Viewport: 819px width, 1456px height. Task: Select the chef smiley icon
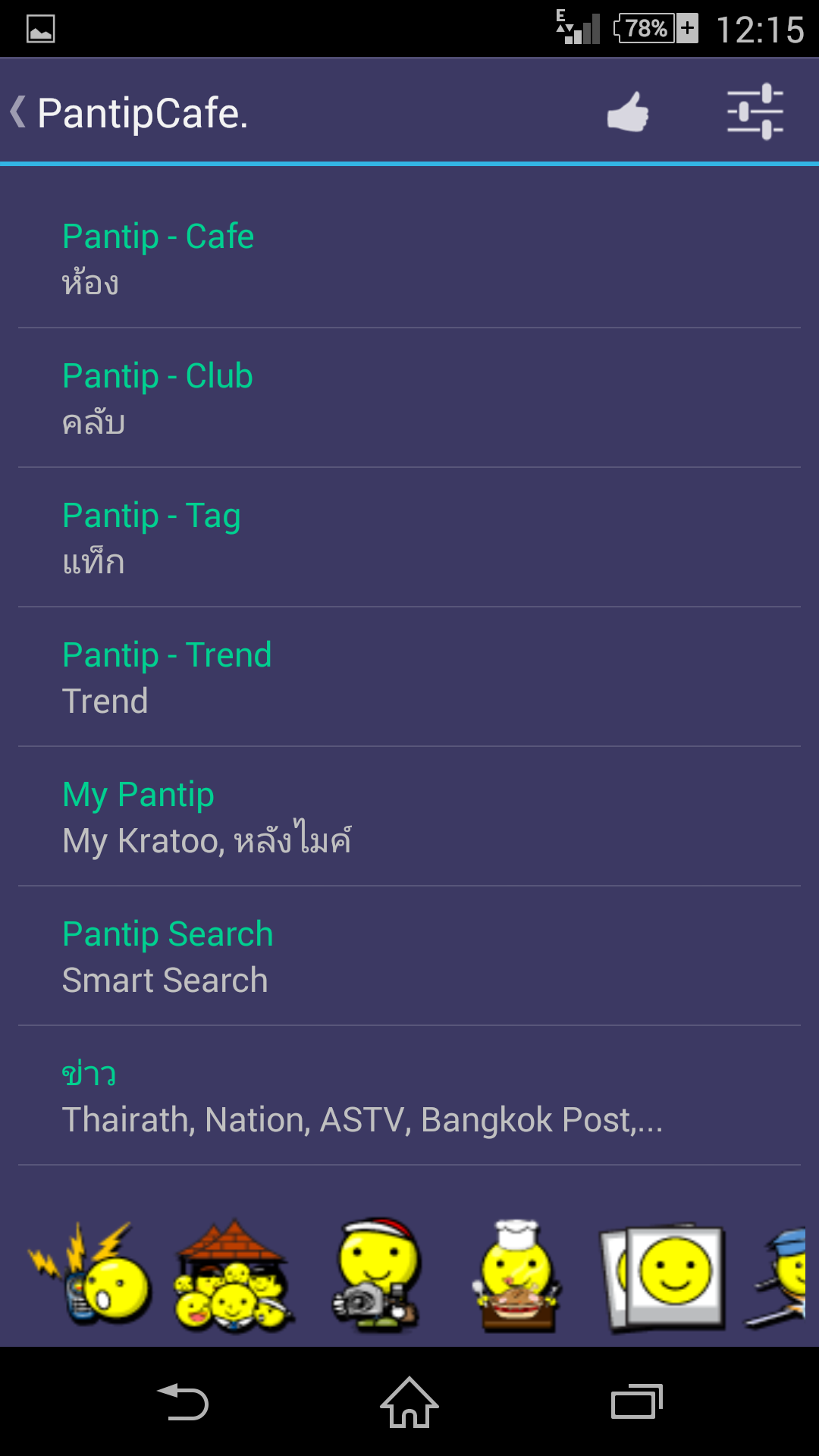[x=517, y=1275]
